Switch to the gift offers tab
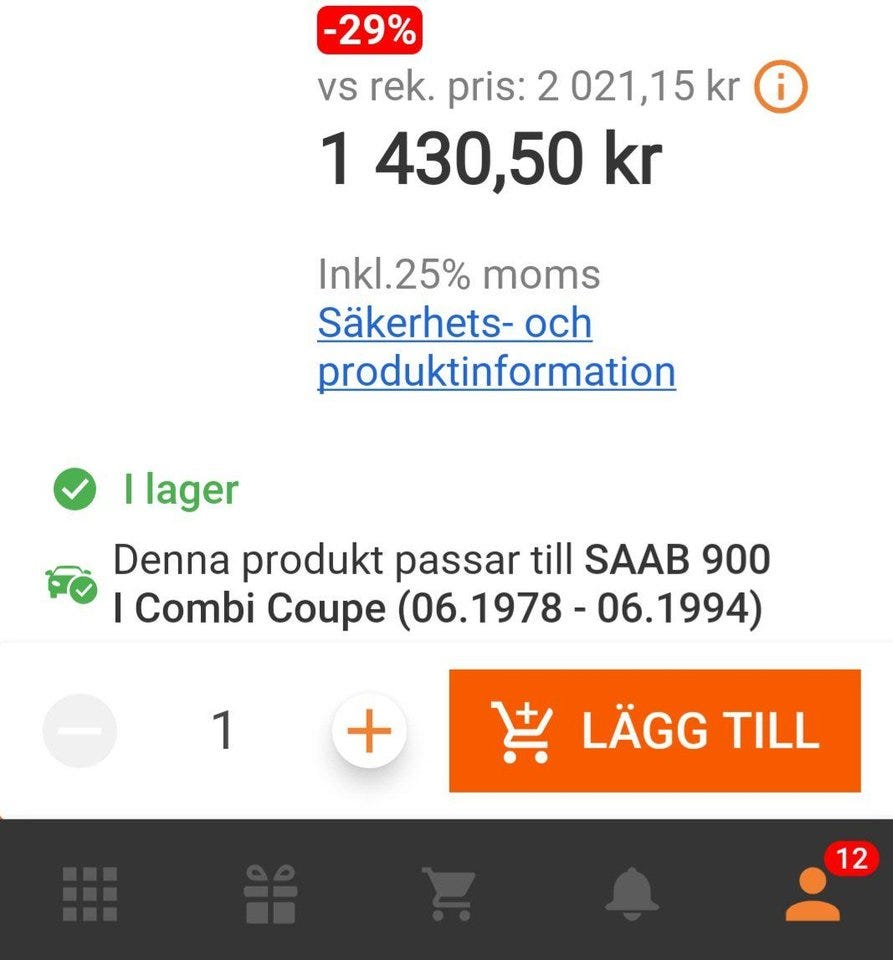 point(270,893)
